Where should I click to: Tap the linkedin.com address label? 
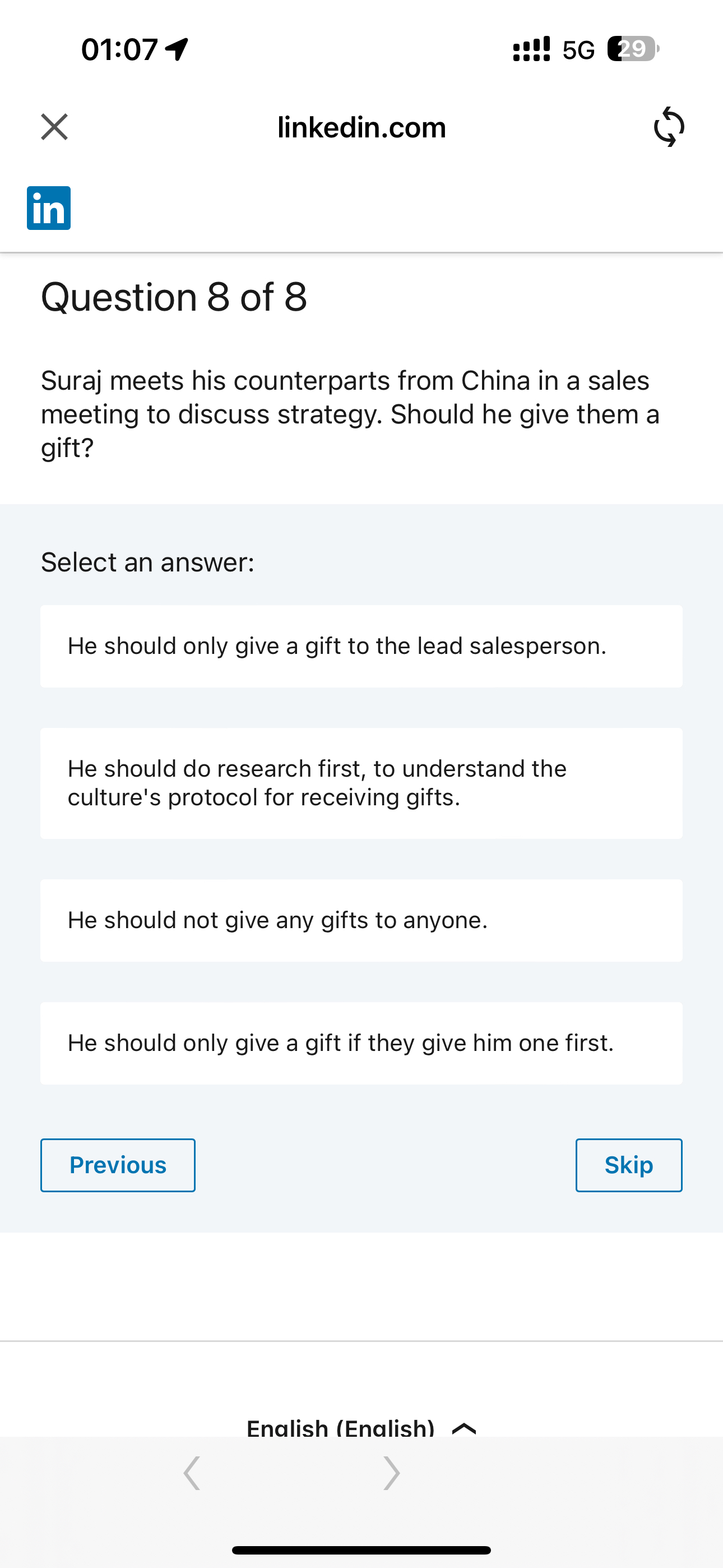[x=361, y=127]
